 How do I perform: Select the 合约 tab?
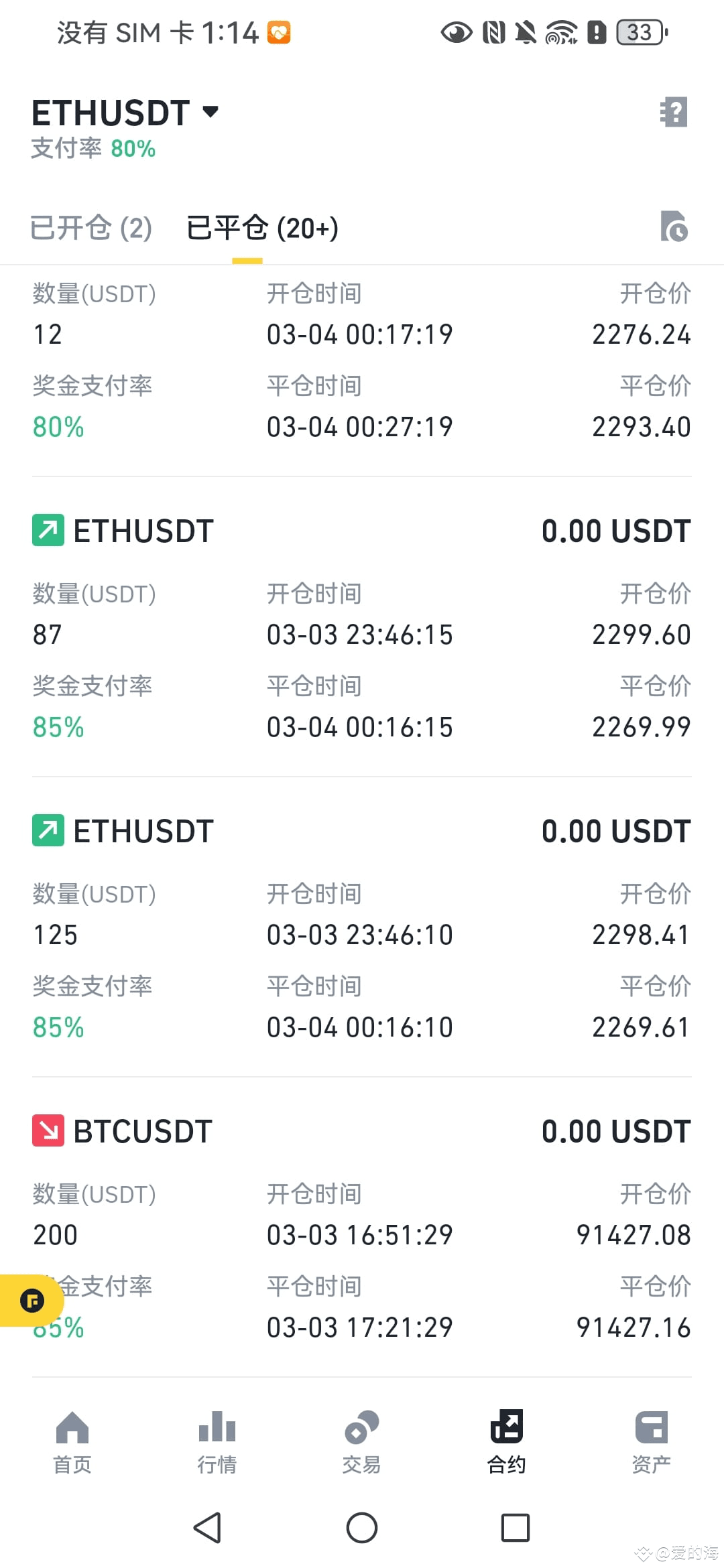point(507,1442)
